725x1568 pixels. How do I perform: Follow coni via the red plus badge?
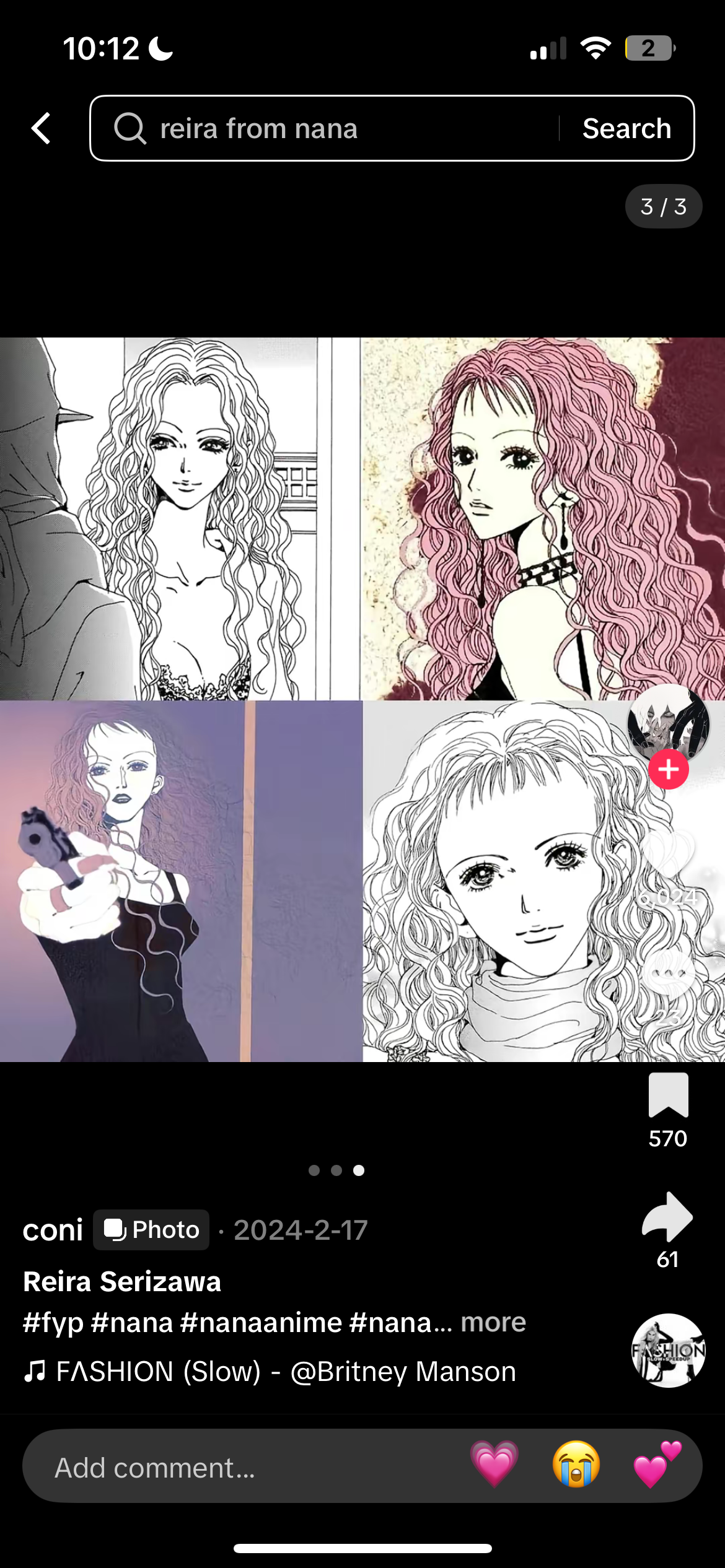pos(668,770)
